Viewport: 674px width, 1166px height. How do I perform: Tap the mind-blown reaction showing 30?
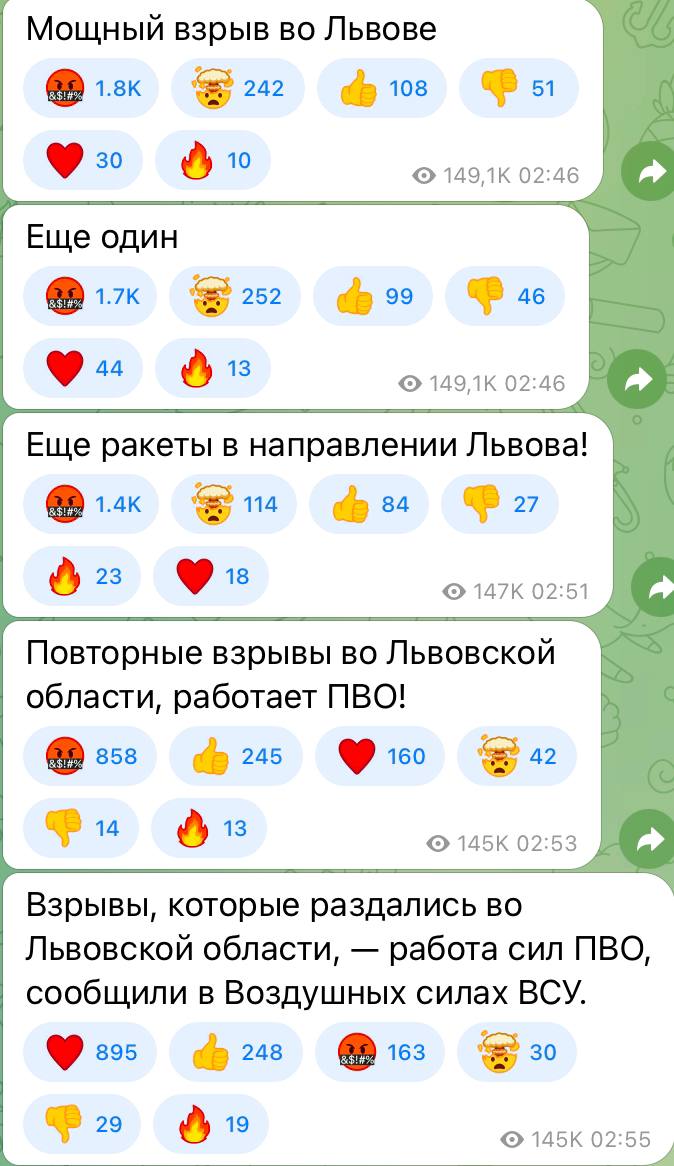coord(516,1052)
